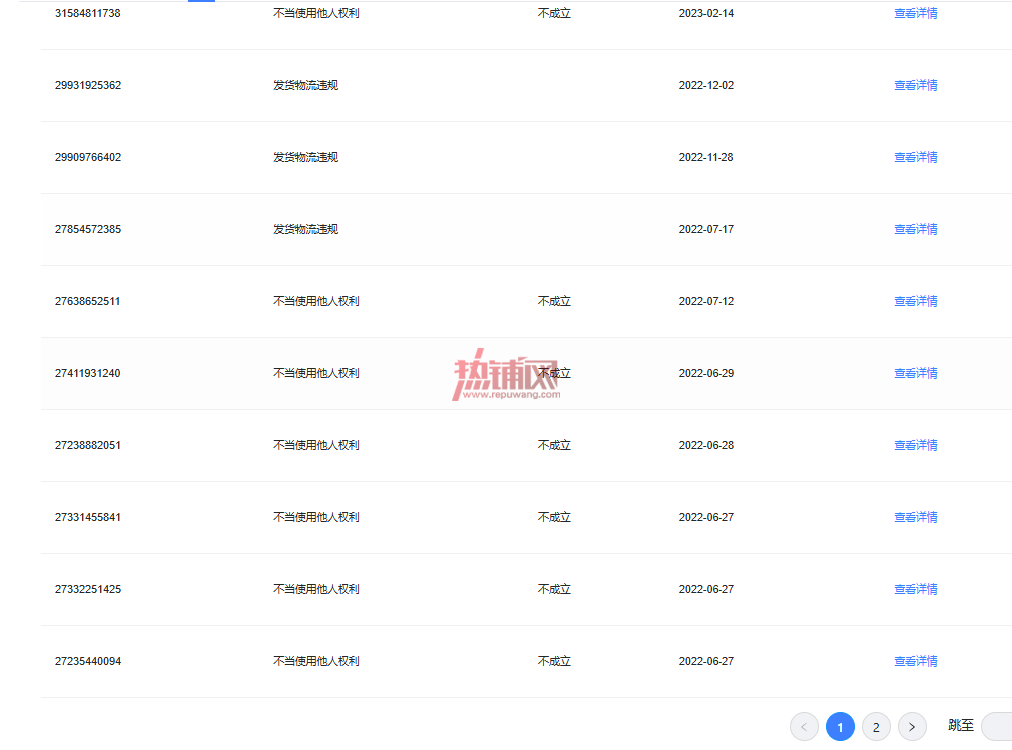Tap the previous page arrow

point(804,727)
